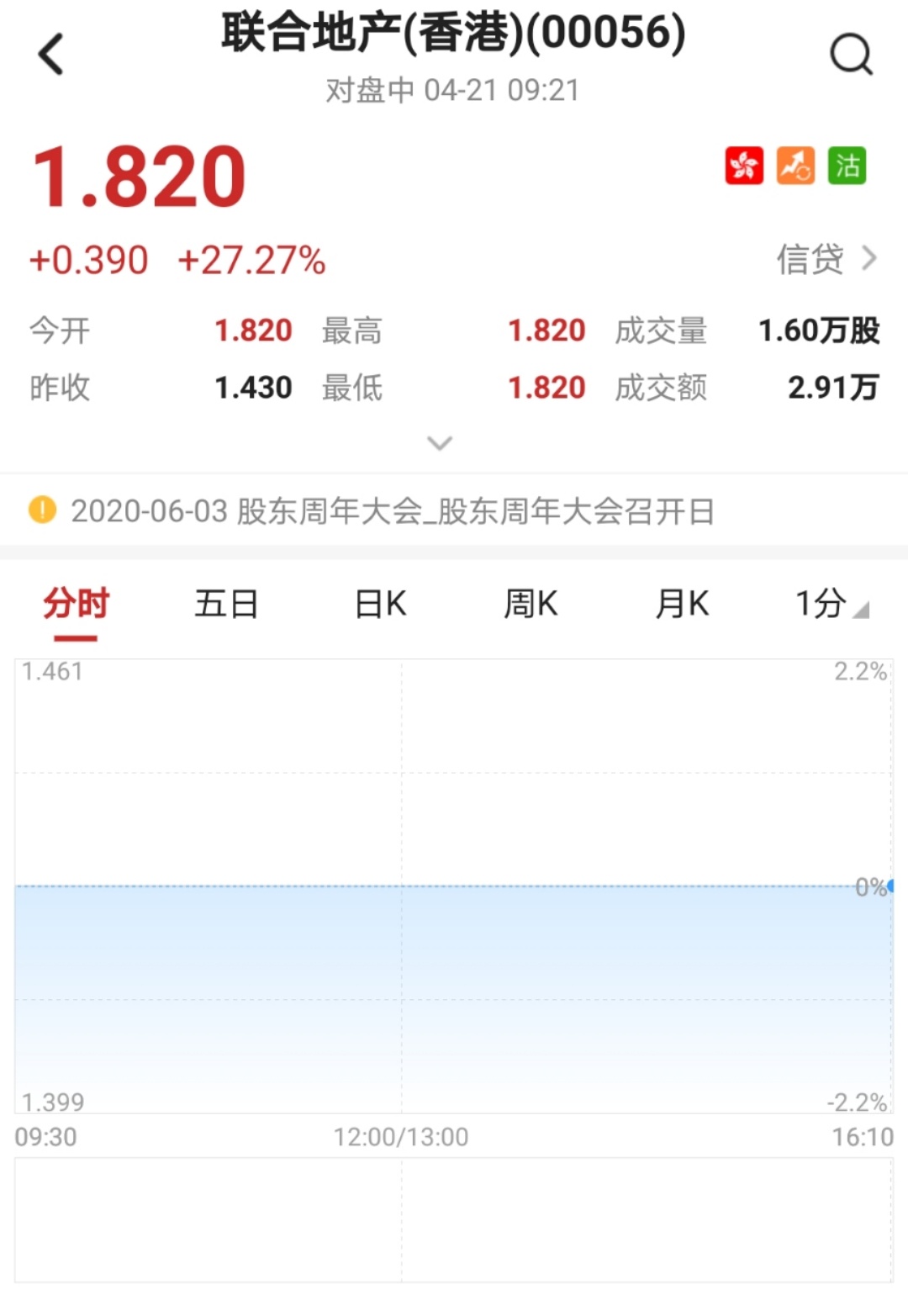The height and width of the screenshot is (1316, 908).
Task: Switch to the 分时 chart tab
Action: pos(76,605)
